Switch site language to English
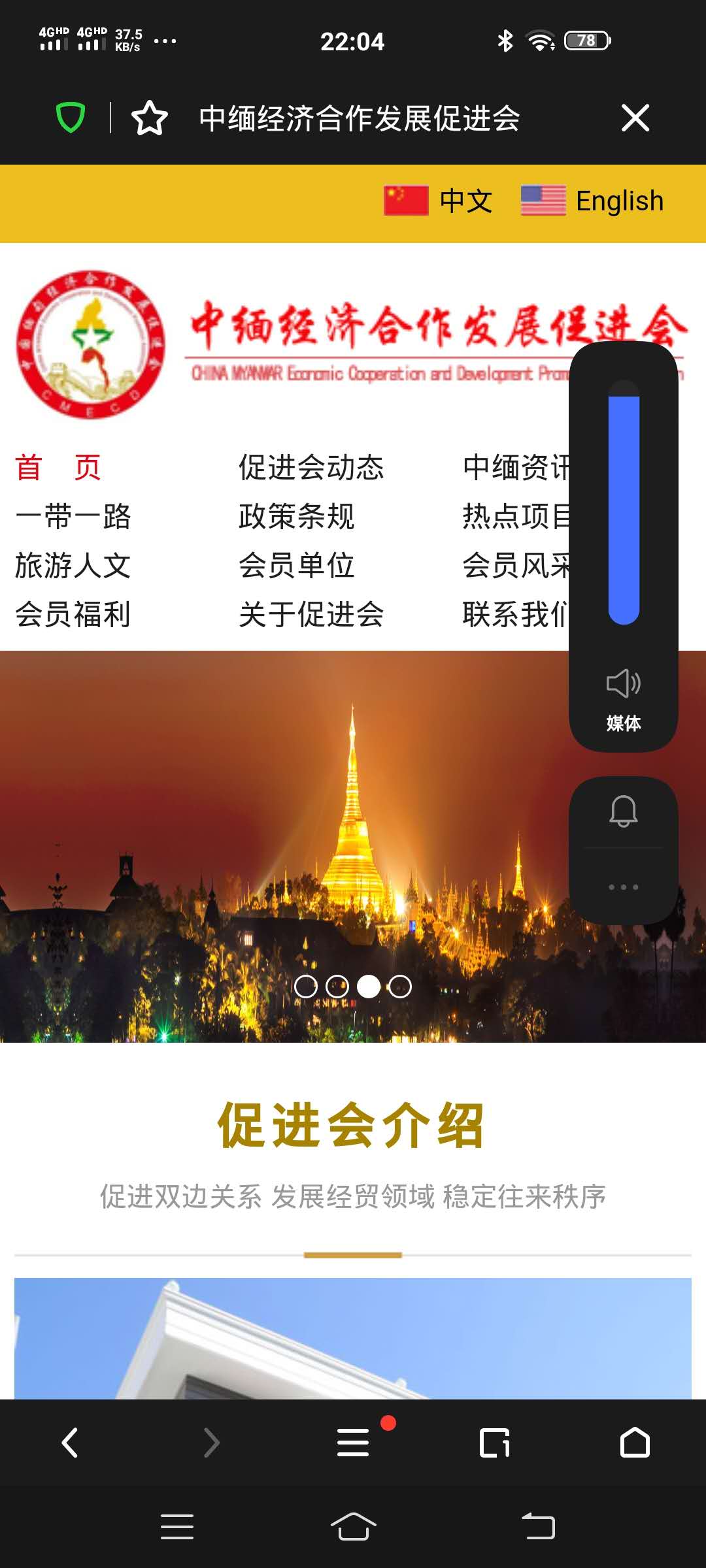 [x=592, y=201]
